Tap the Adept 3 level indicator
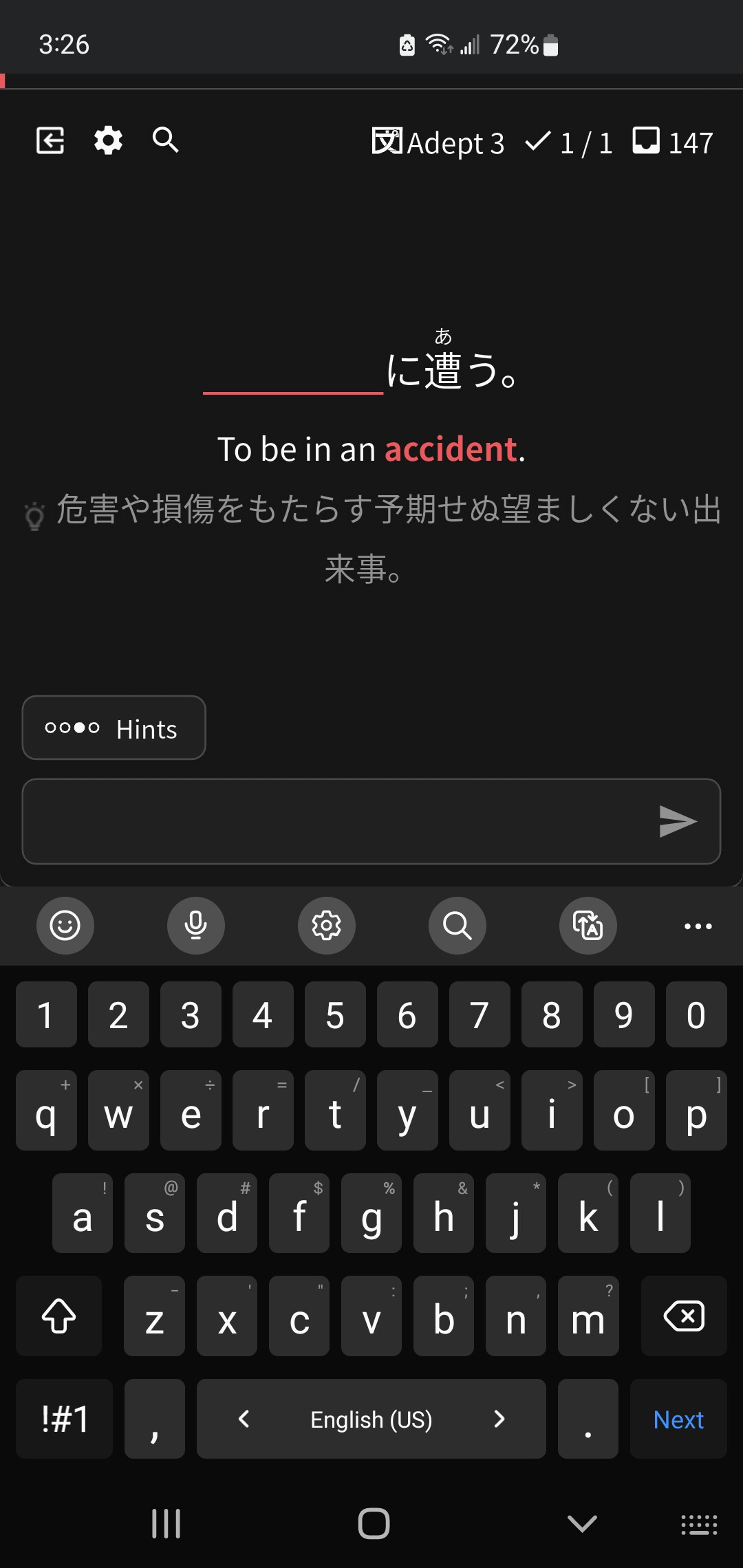This screenshot has height=1568, width=743. click(x=438, y=142)
